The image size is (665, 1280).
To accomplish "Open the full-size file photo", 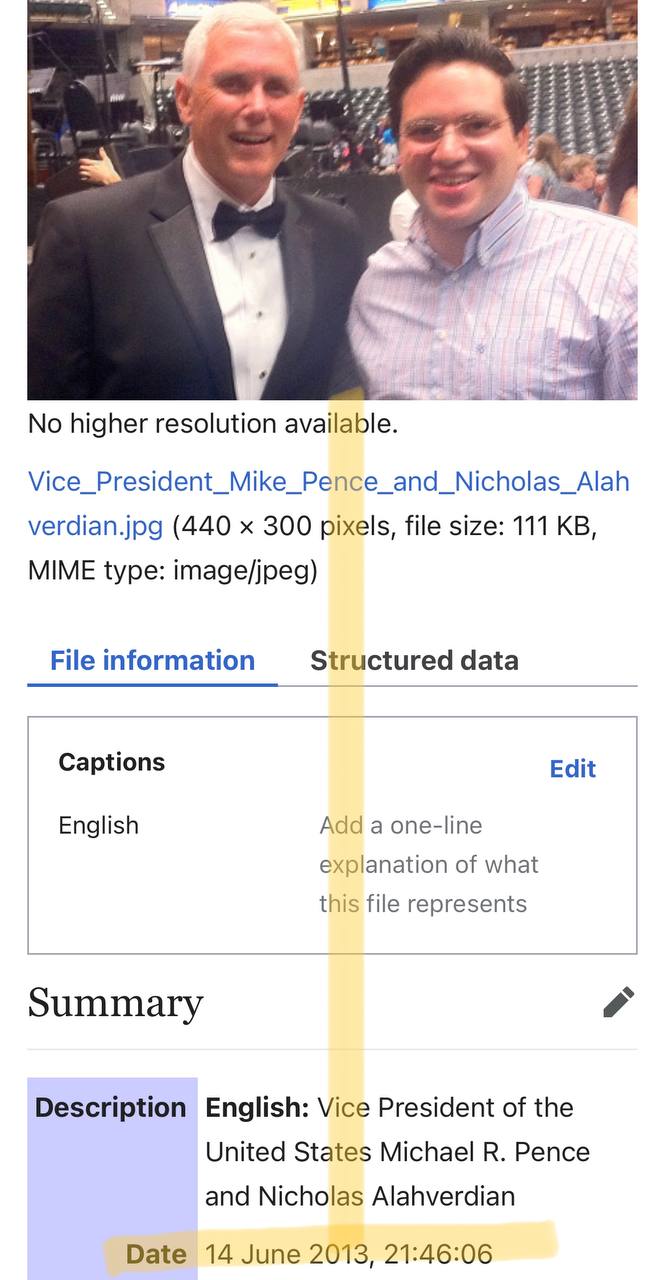I will coord(332,200).
